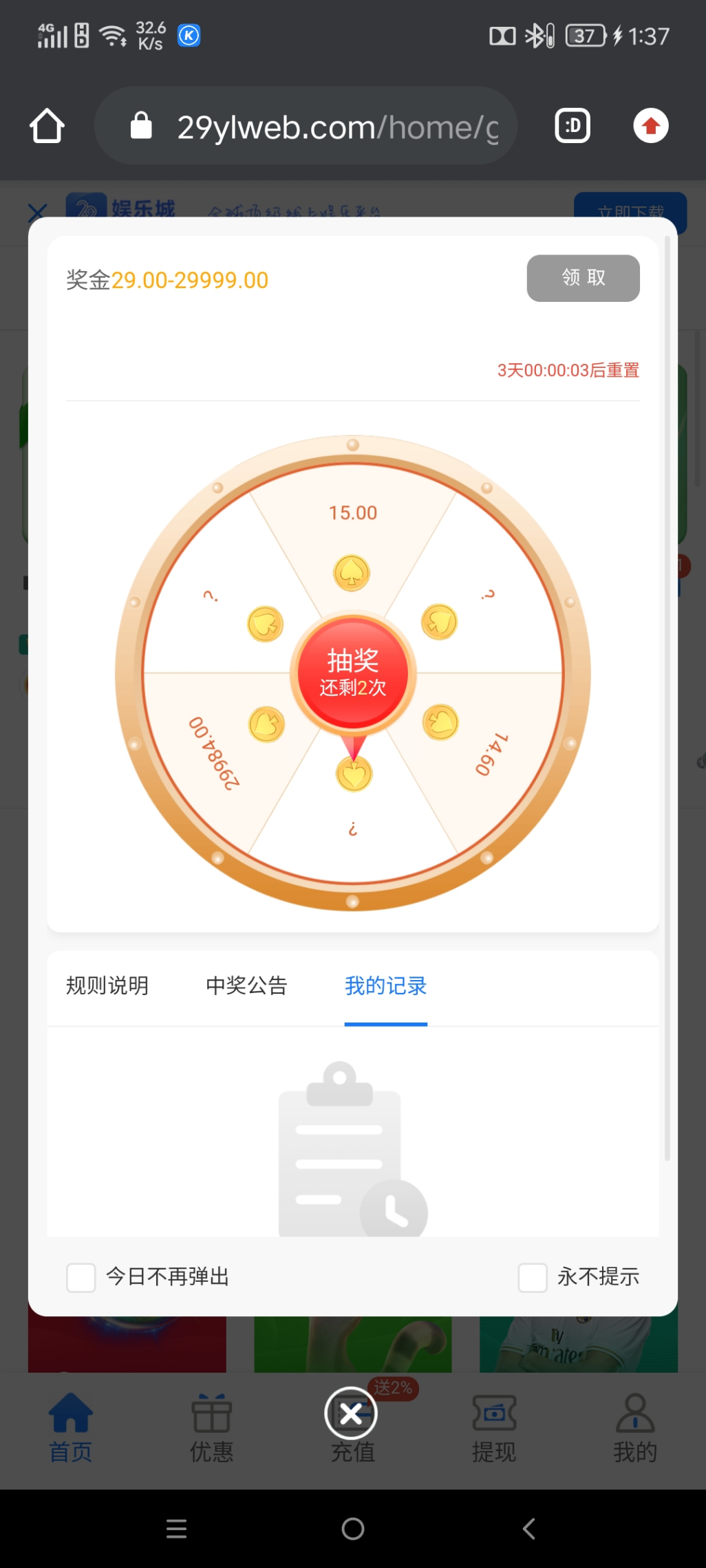Screen dimensions: 706x1568
Task: Go to the browser home page
Action: tap(47, 127)
